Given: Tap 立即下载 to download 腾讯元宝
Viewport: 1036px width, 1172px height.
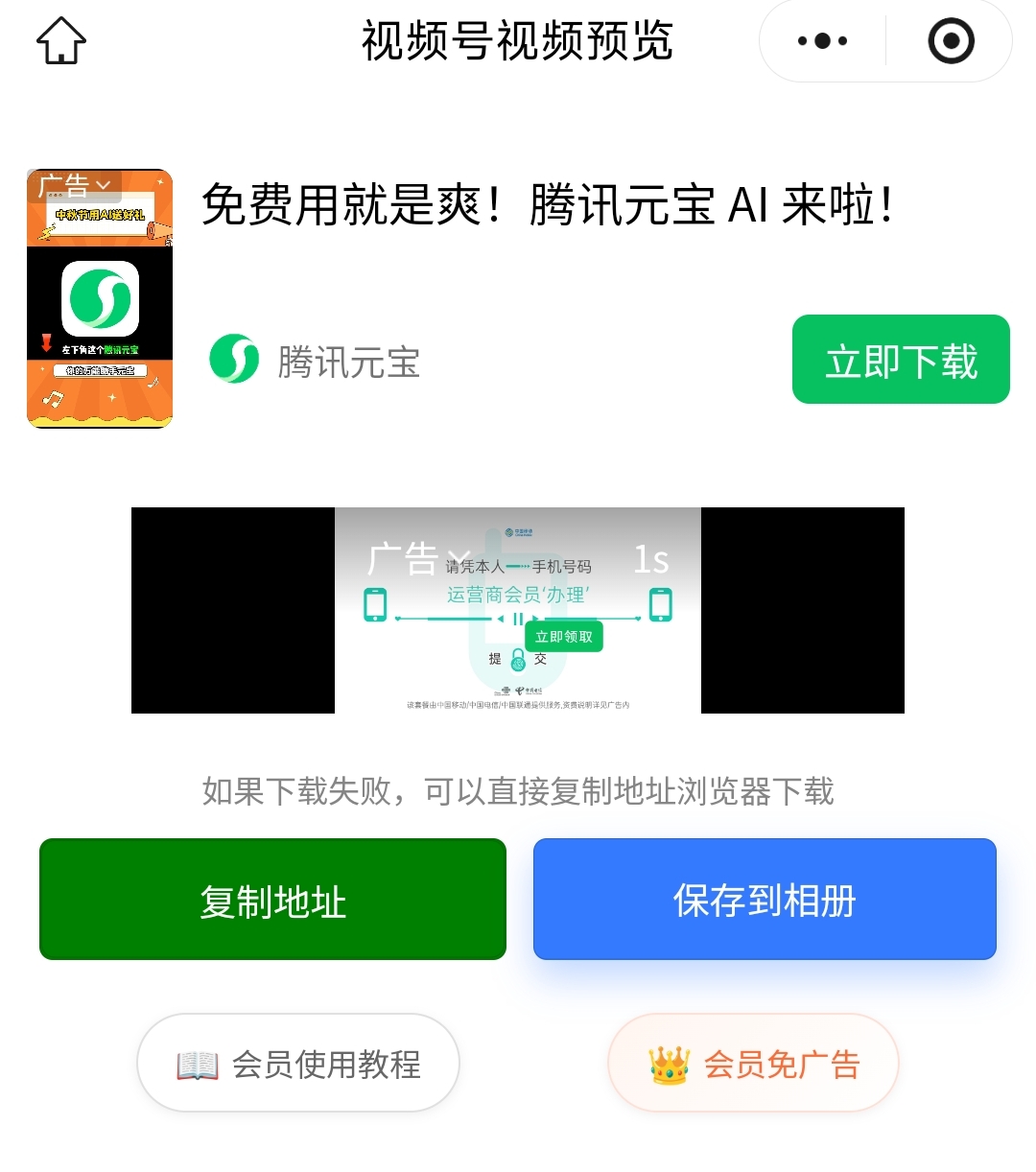Looking at the screenshot, I should point(901,360).
